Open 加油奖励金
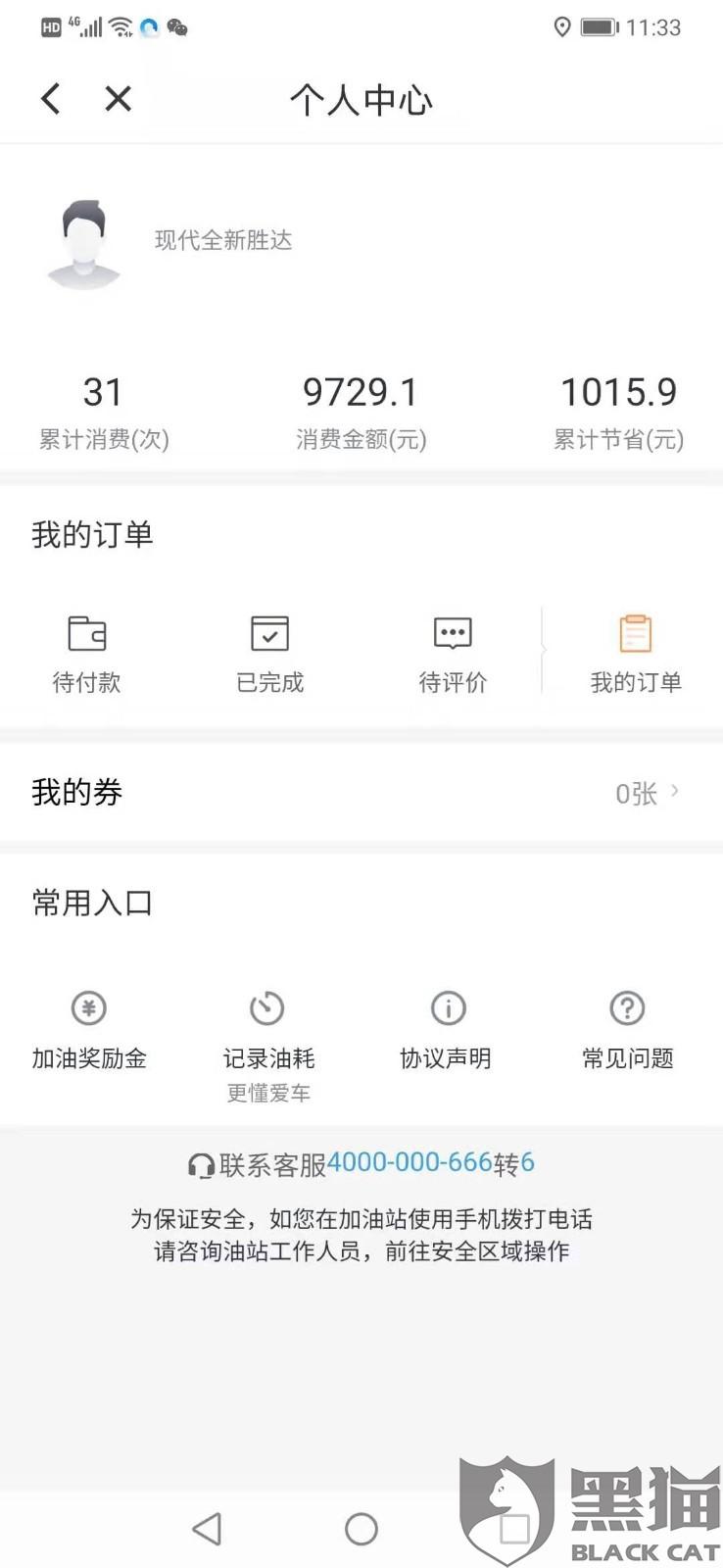 click(x=89, y=1028)
